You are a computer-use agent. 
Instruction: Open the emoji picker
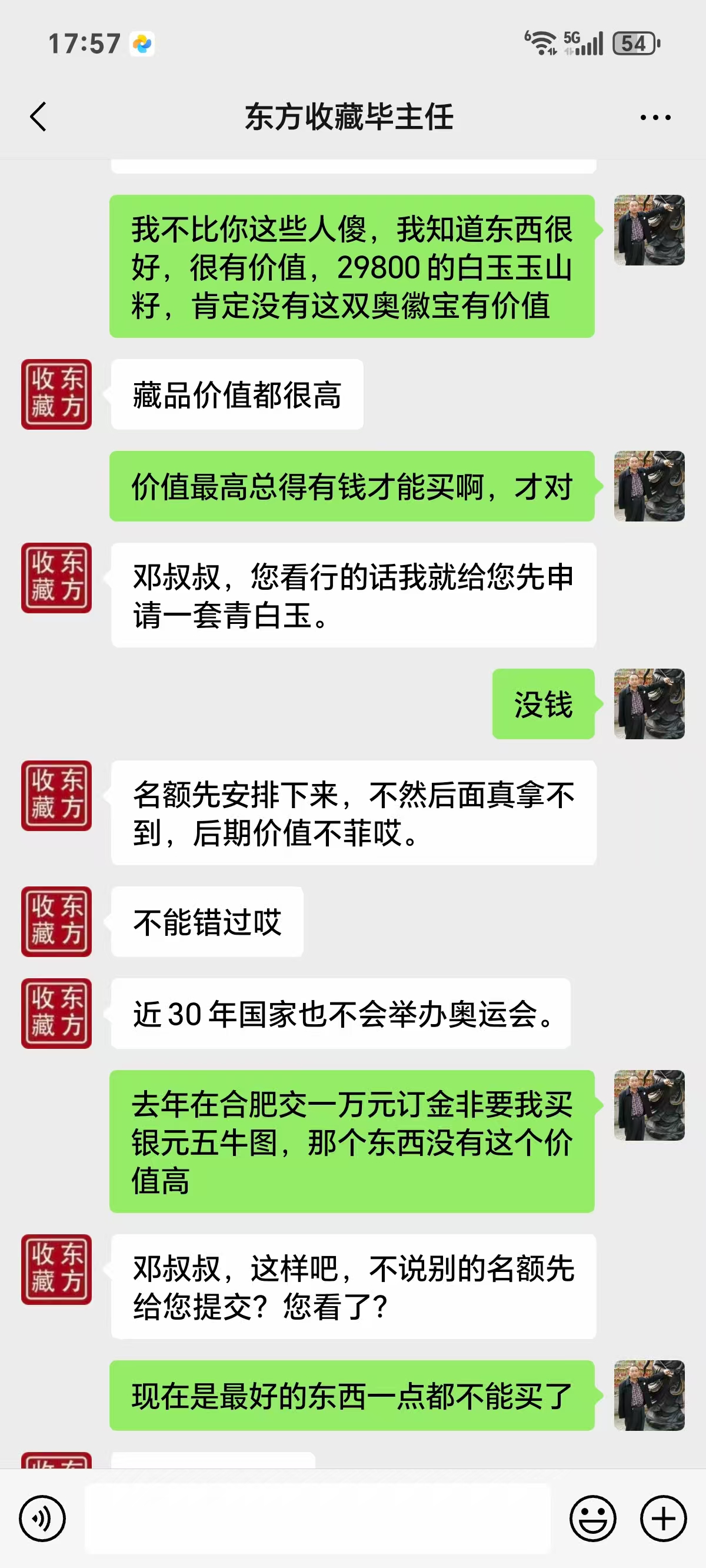point(592,1518)
